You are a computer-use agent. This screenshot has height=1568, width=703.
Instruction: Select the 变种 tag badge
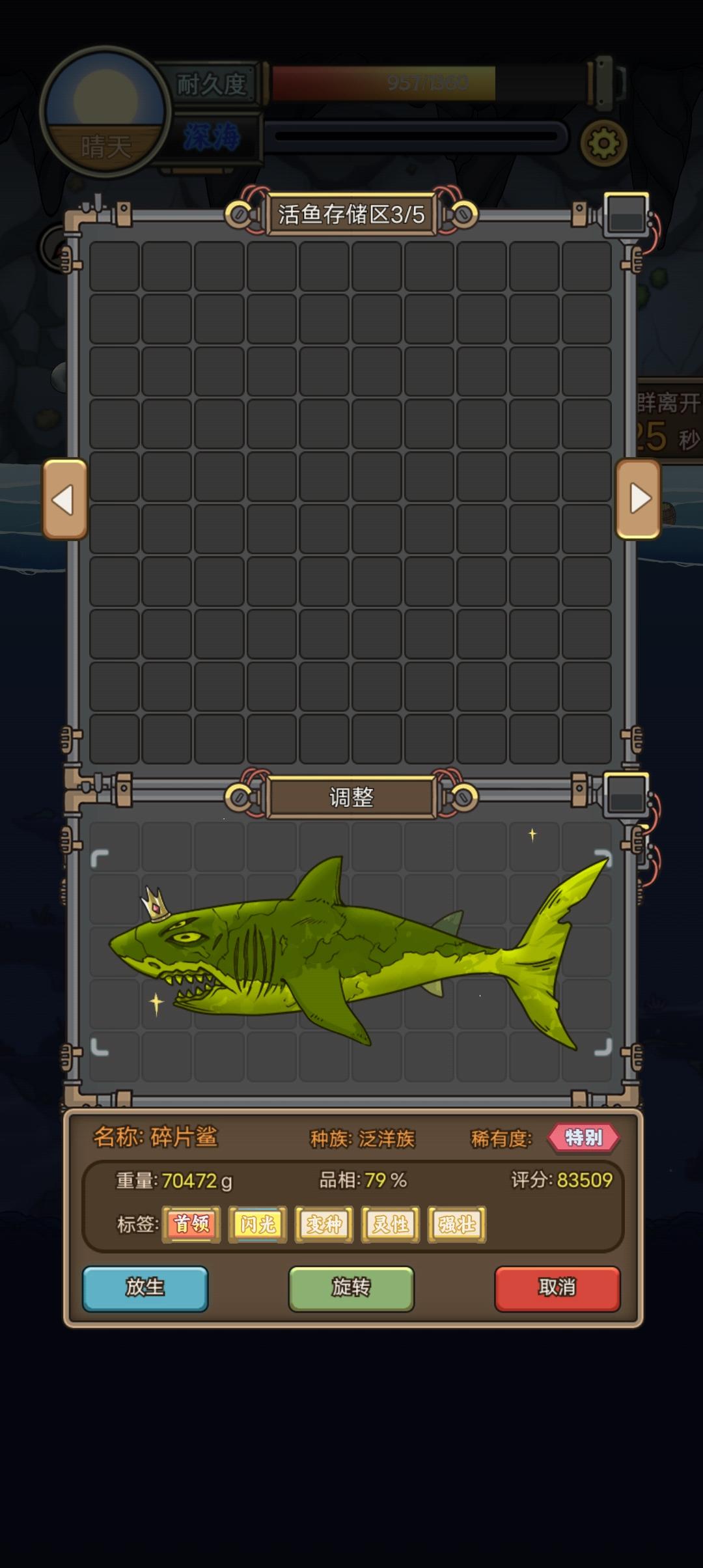[323, 1224]
